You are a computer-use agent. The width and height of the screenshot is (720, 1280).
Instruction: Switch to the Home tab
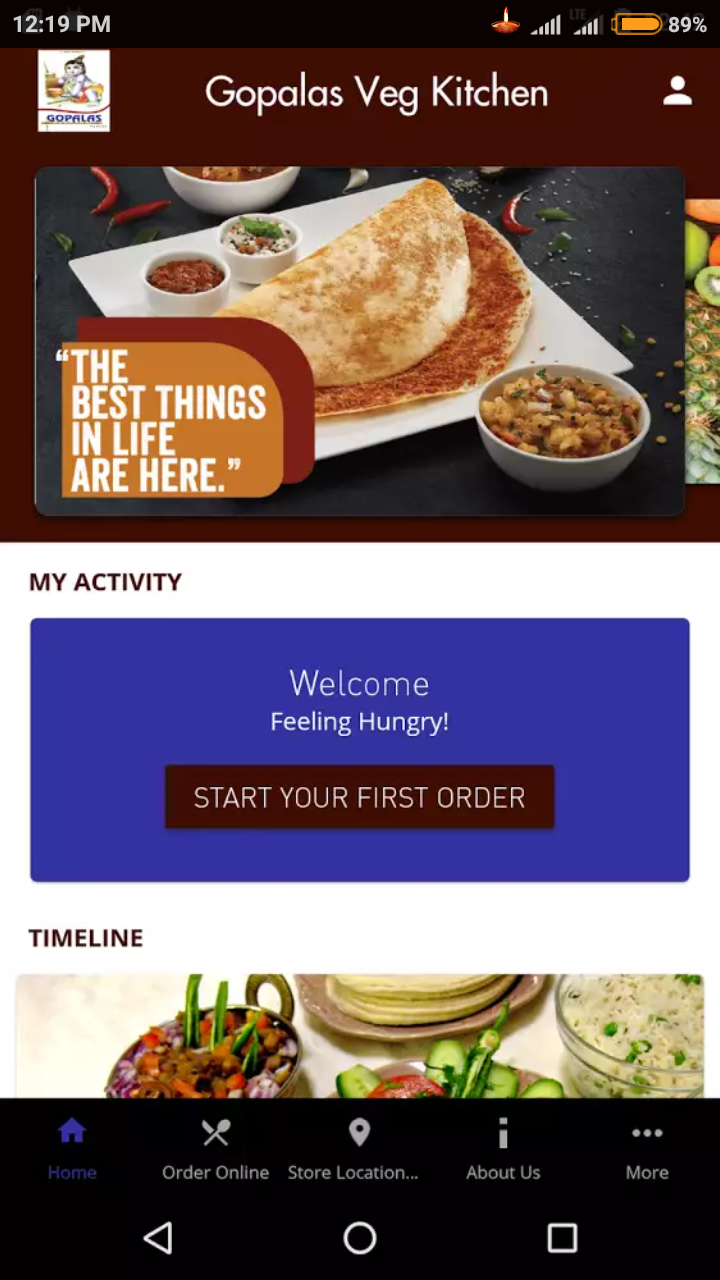(x=72, y=1150)
